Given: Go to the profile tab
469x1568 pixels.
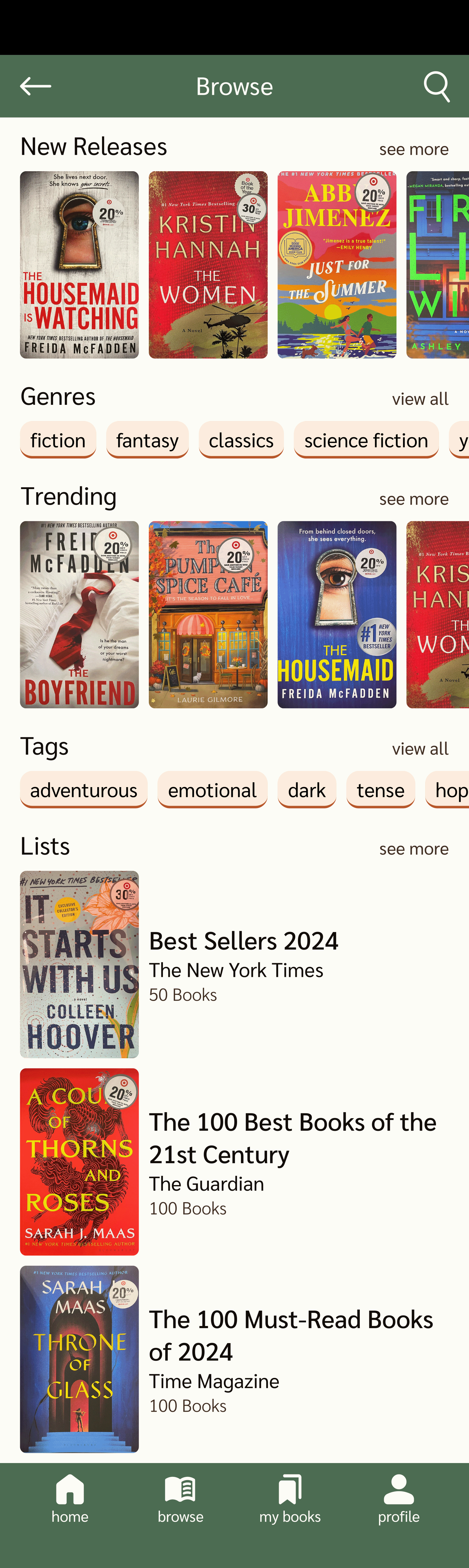Looking at the screenshot, I should 398,1498.
